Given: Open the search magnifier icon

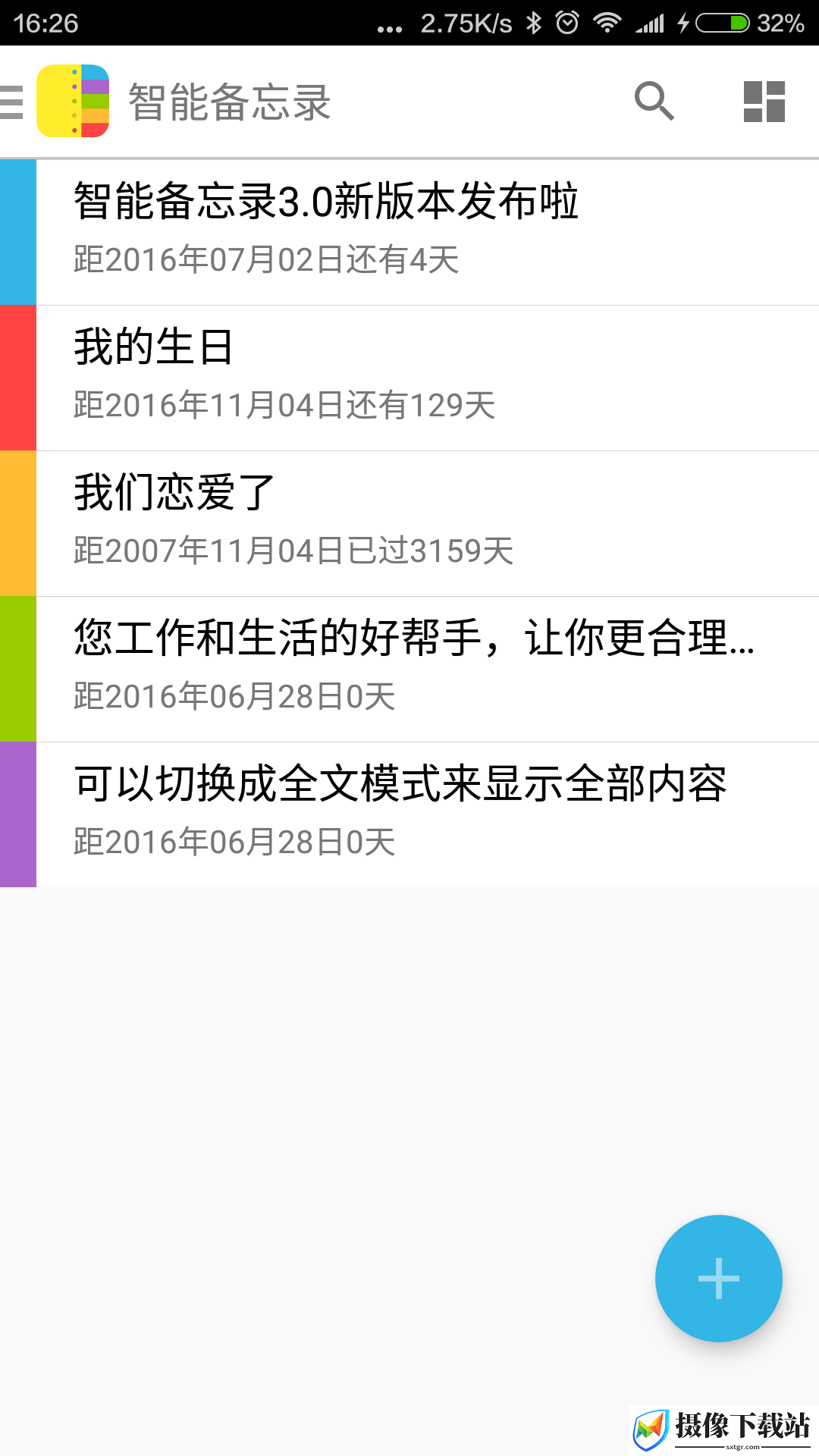Looking at the screenshot, I should [x=654, y=101].
